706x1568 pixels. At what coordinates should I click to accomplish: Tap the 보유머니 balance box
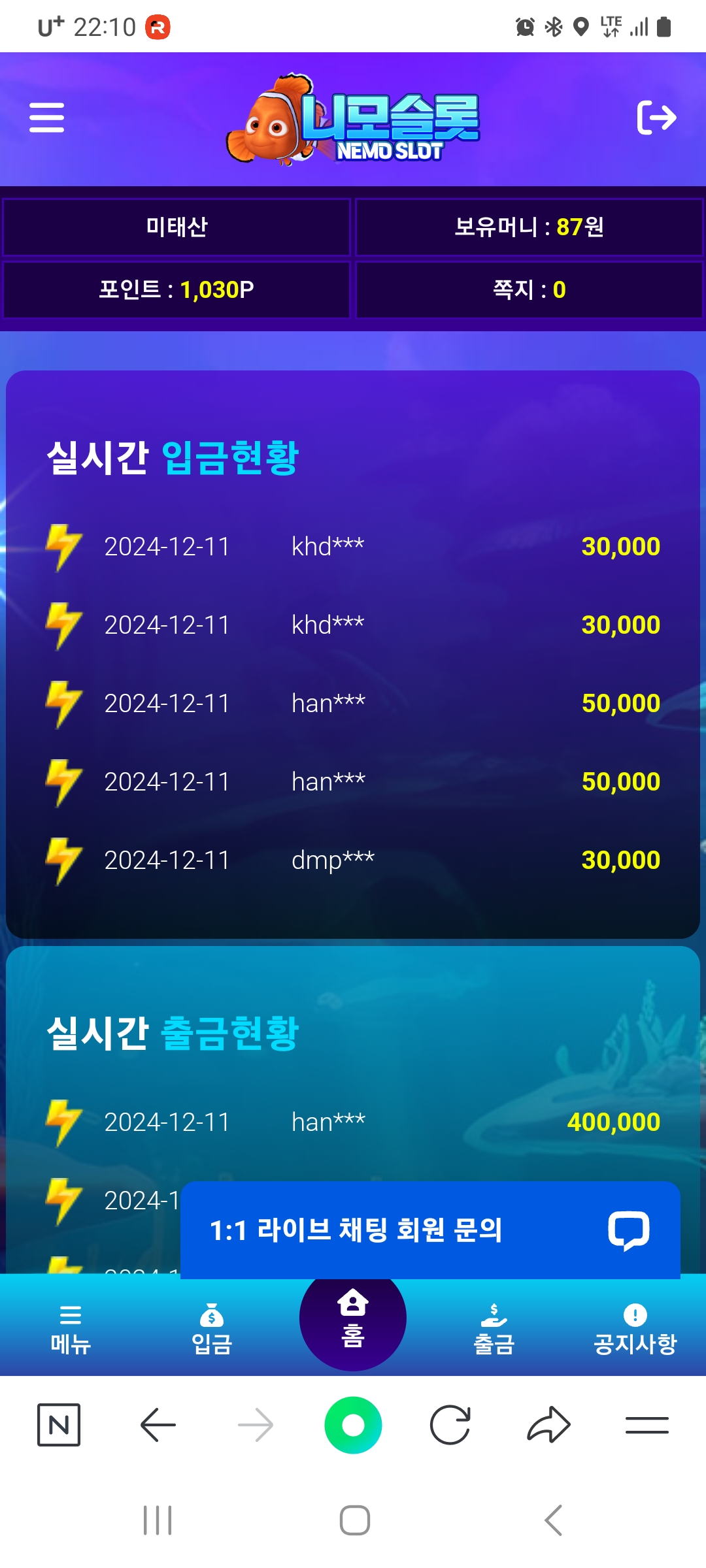click(529, 227)
